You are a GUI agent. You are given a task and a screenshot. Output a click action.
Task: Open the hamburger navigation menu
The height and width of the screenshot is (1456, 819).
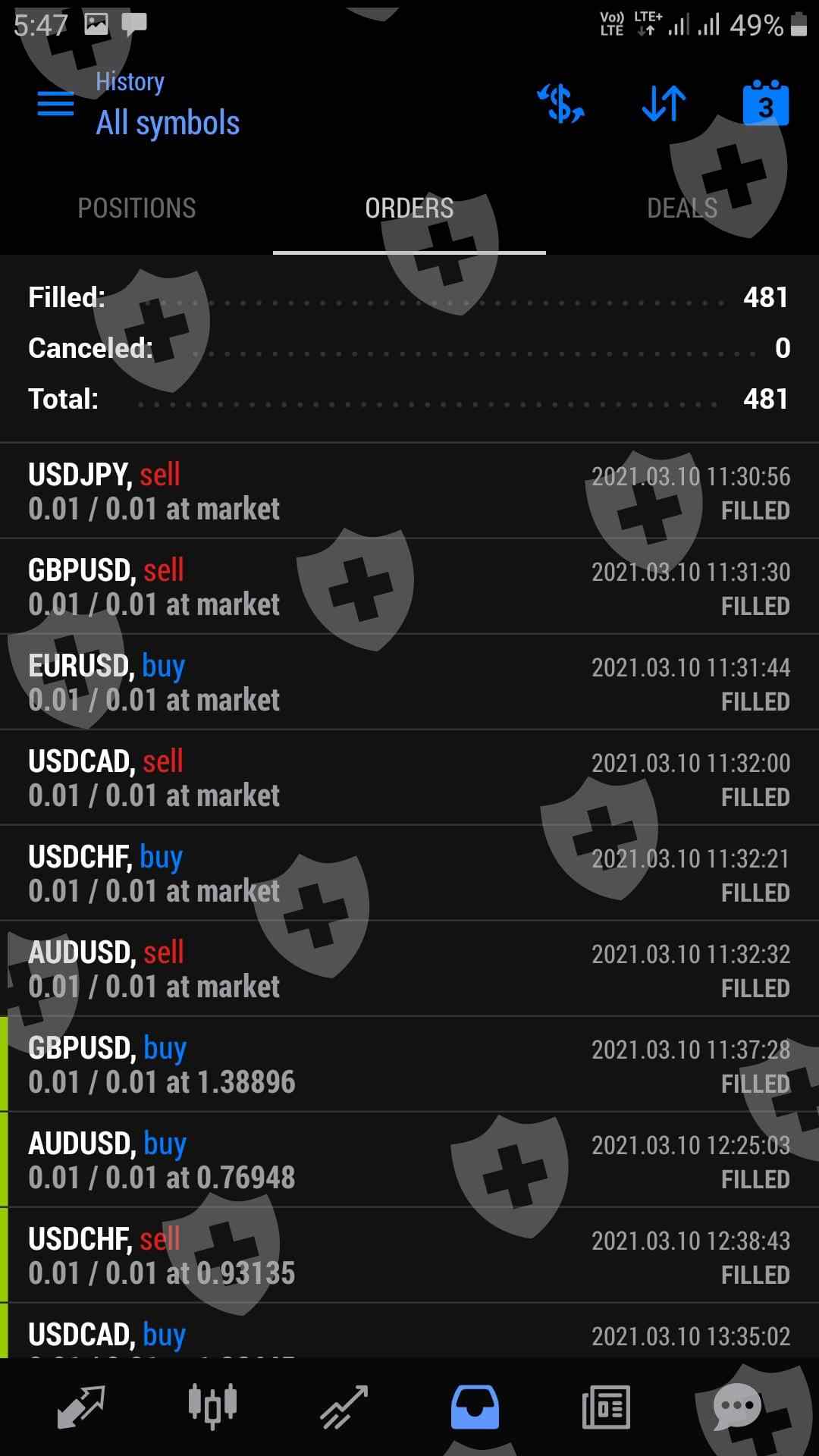pos(55,104)
